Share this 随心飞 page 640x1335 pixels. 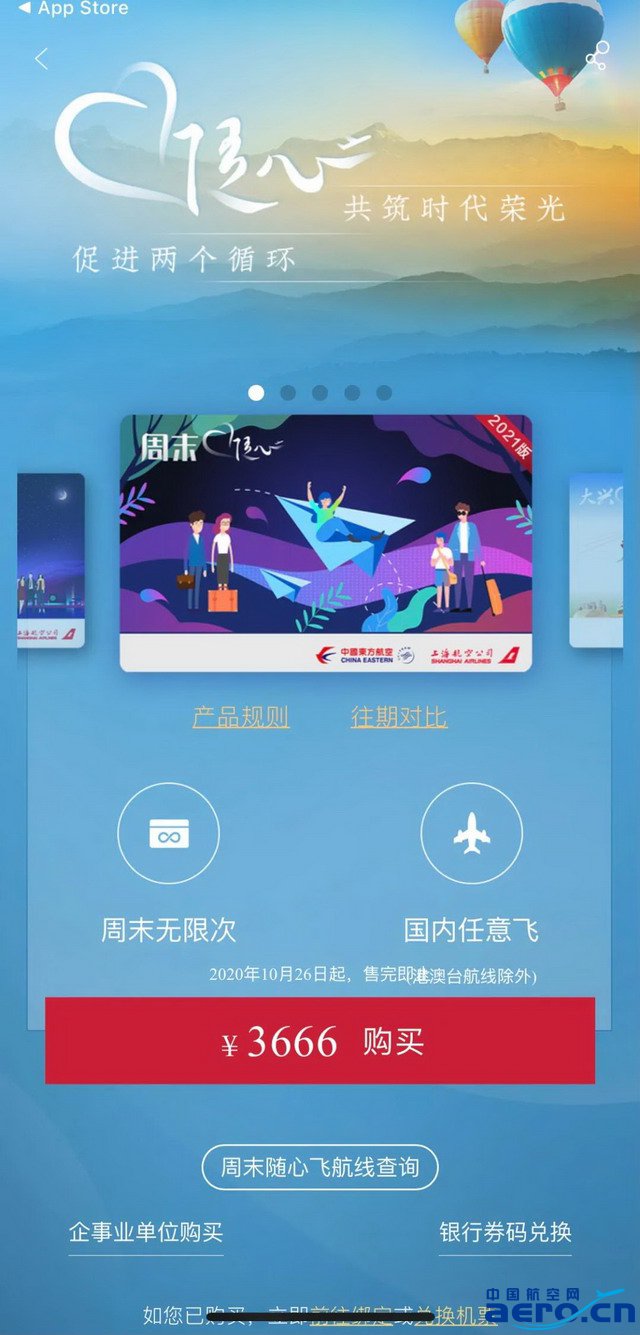coord(597,56)
